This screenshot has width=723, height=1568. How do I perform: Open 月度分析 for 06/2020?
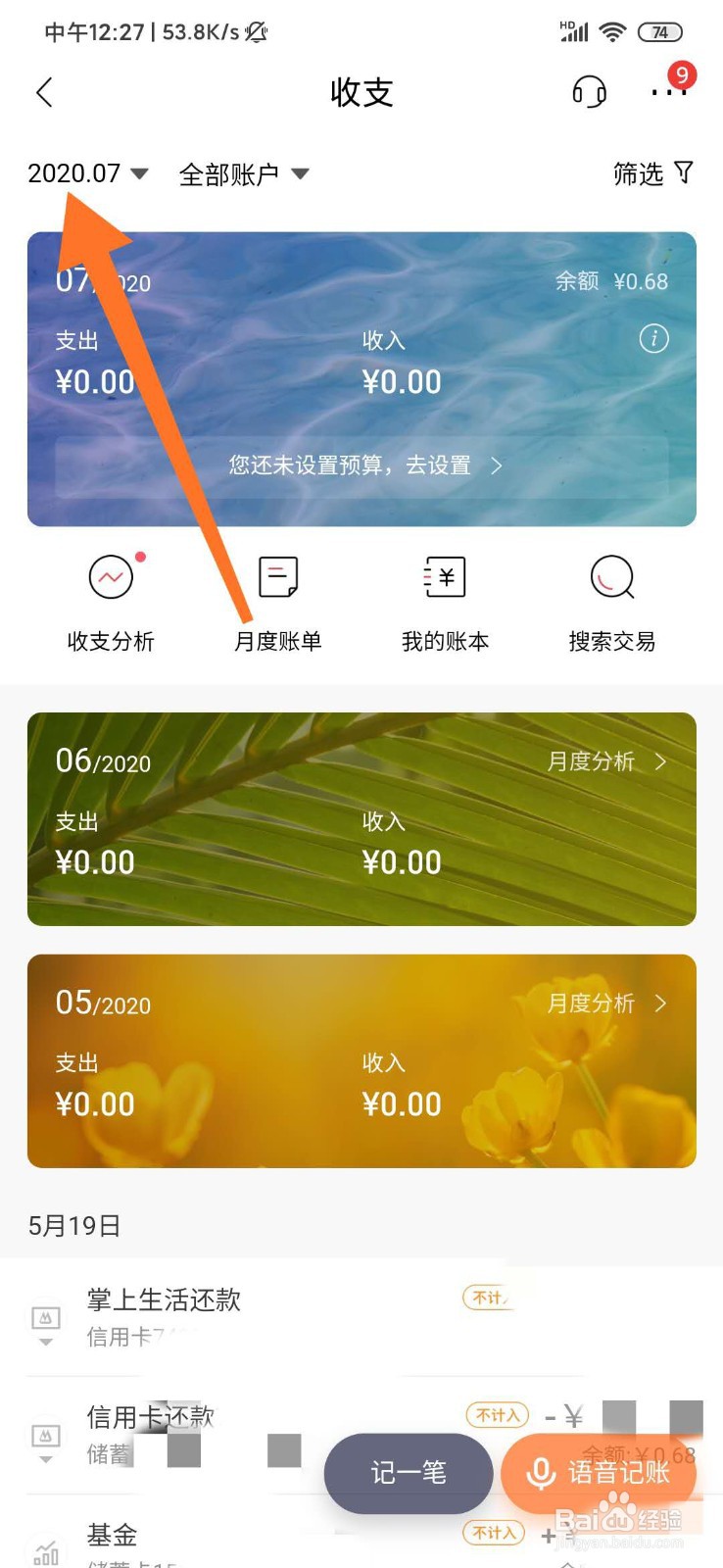click(x=602, y=761)
